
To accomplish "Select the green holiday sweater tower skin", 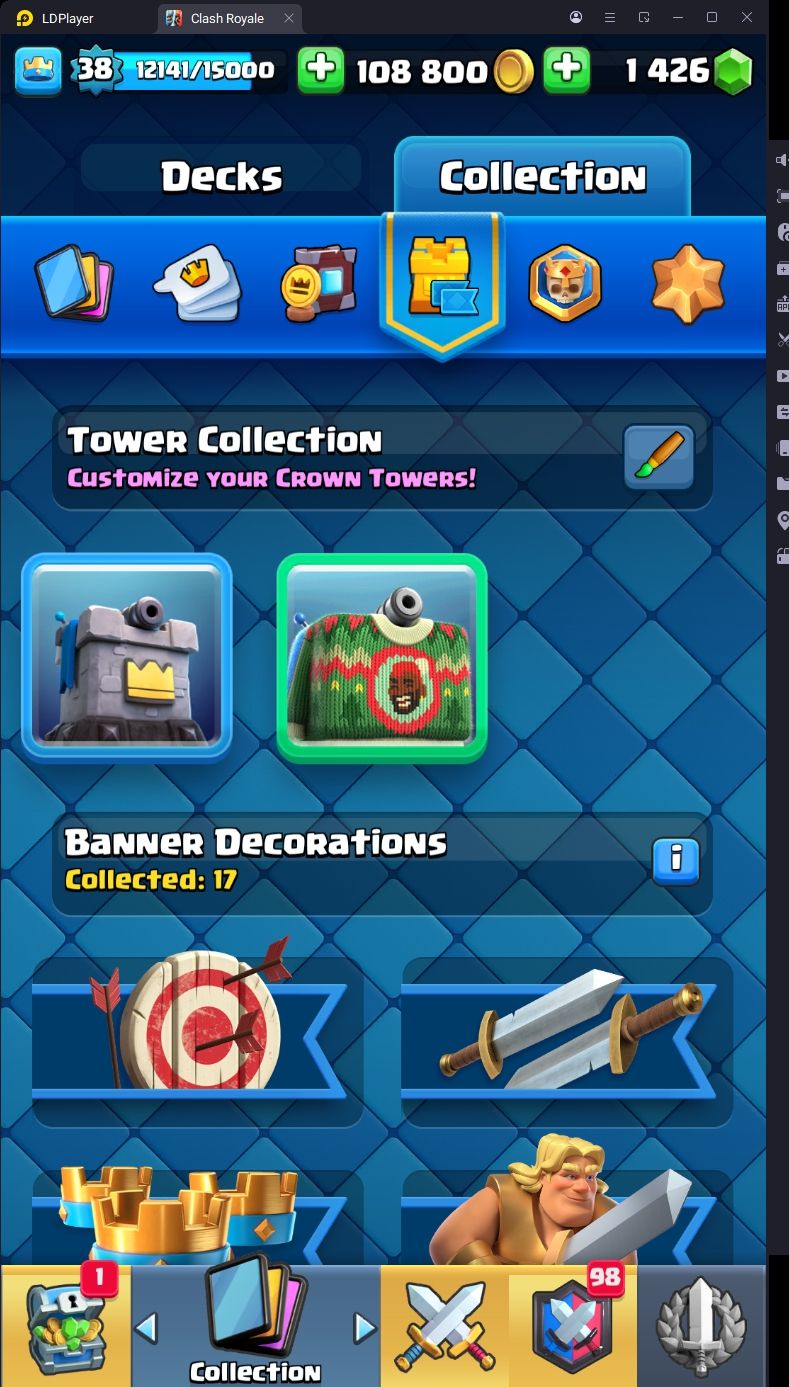I will [381, 657].
